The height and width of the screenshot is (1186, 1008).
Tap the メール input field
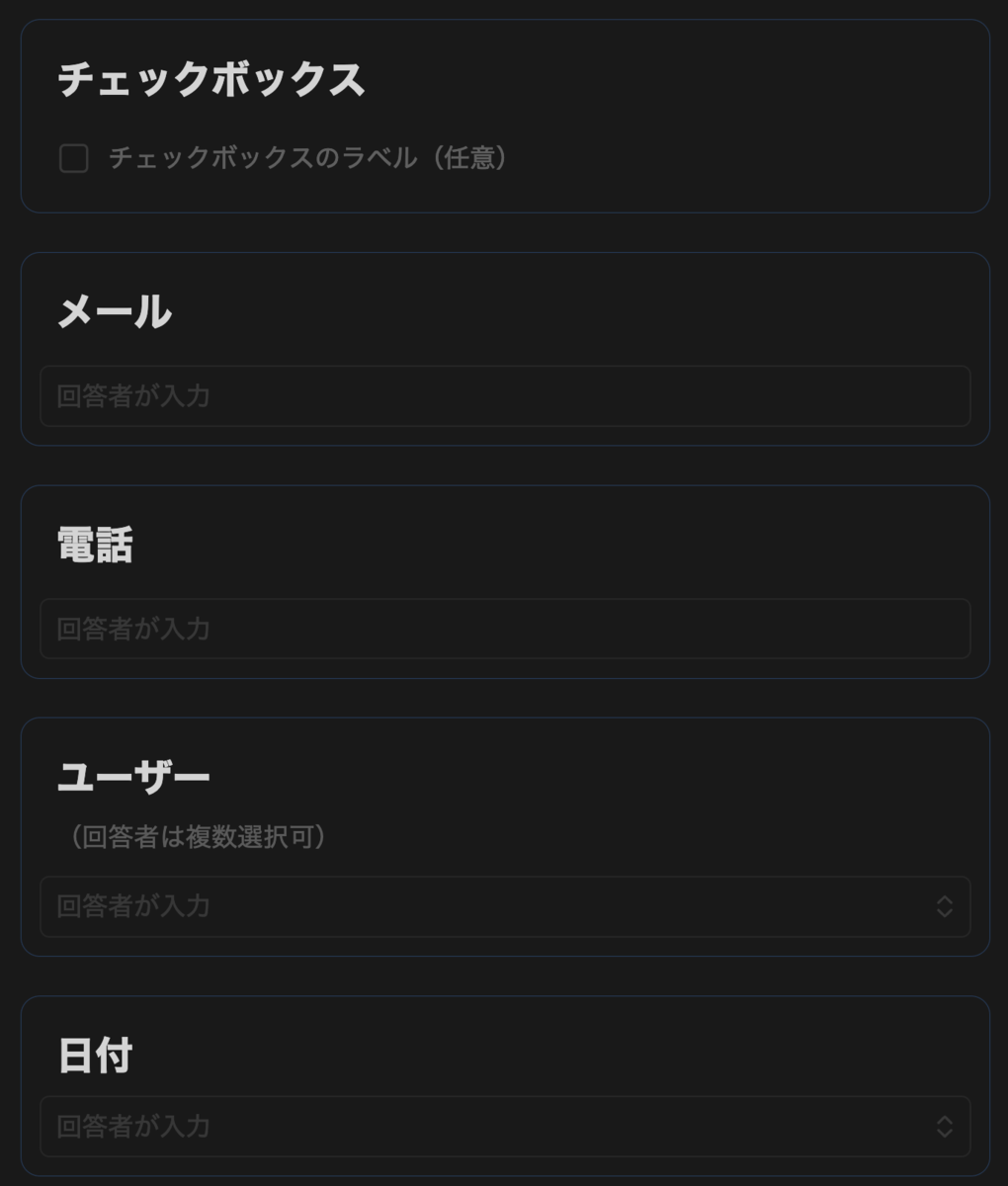click(x=504, y=396)
